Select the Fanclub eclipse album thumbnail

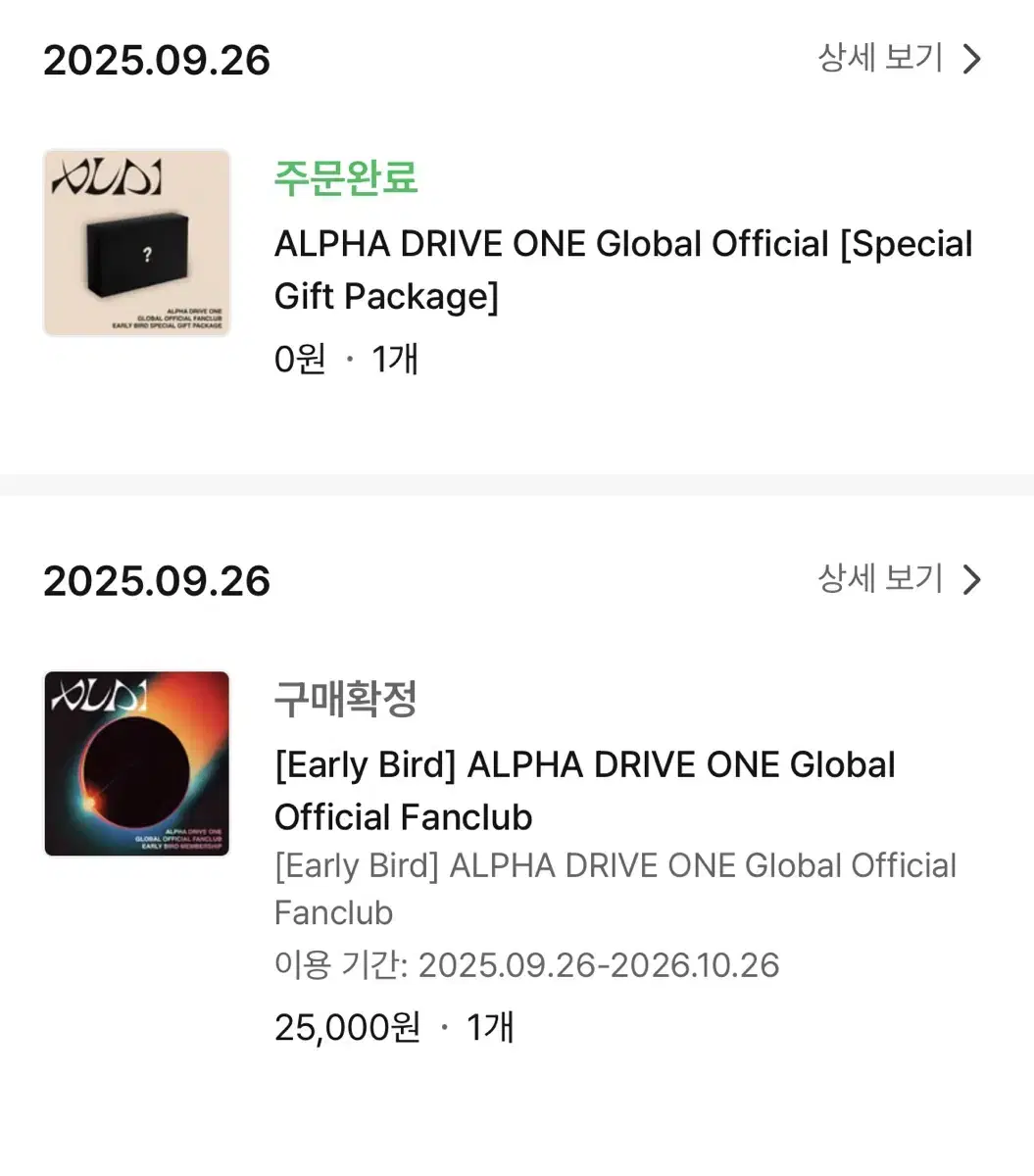137,762
